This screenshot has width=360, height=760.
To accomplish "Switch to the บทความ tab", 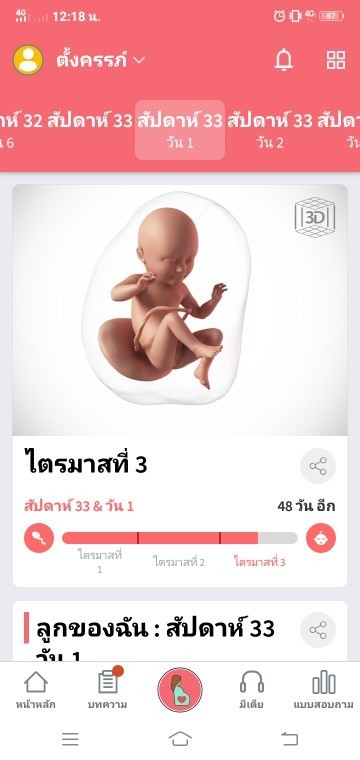I will pyautogui.click(x=108, y=690).
